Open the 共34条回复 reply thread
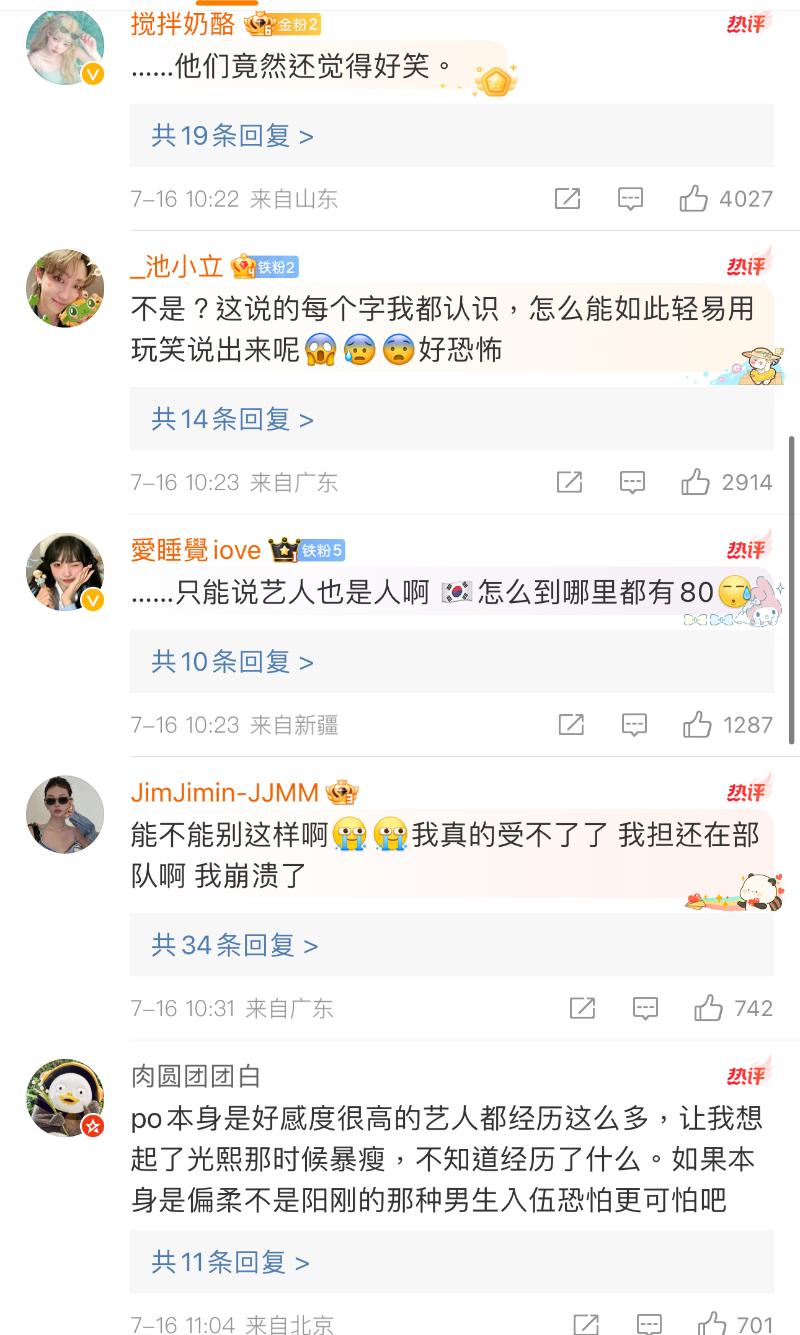This screenshot has height=1335, width=800. click(x=234, y=945)
